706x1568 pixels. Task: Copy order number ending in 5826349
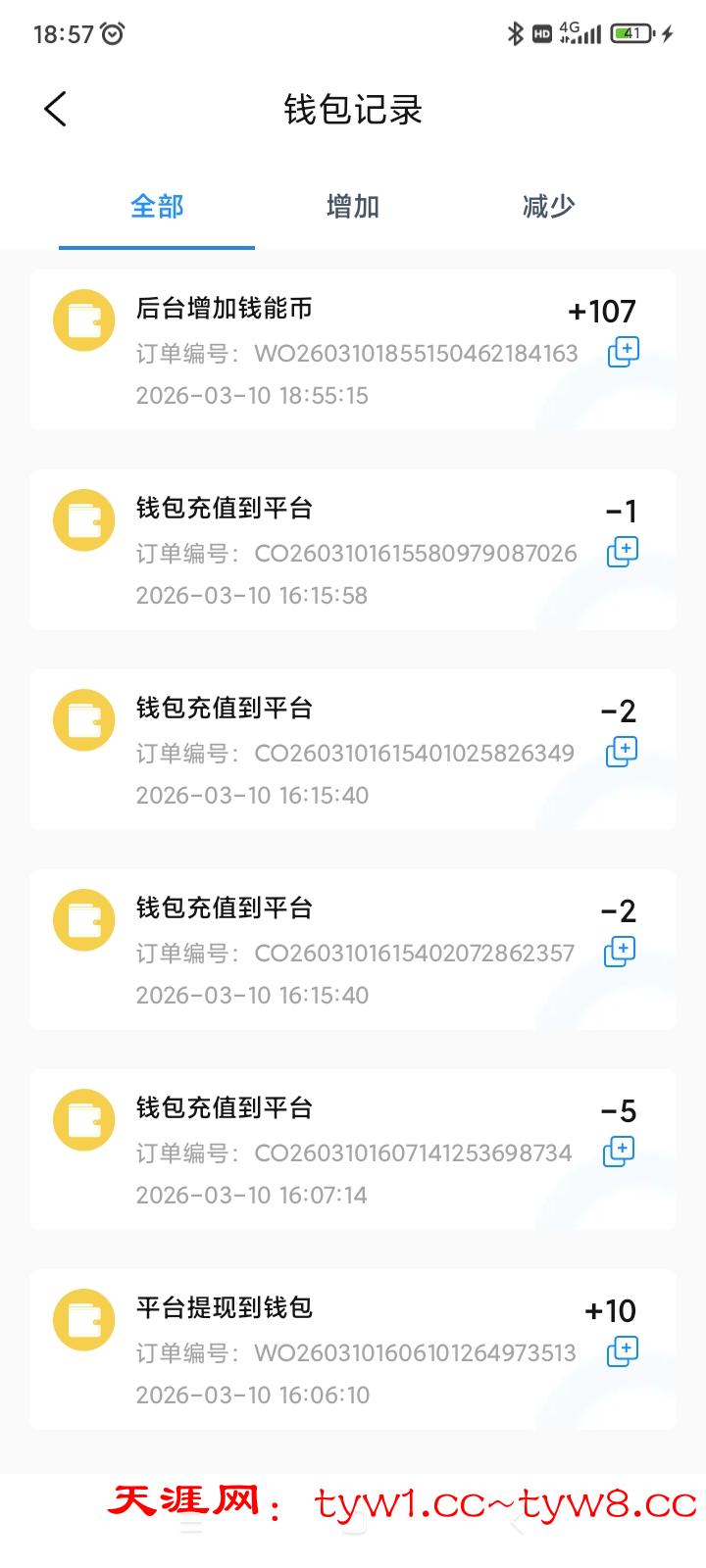coord(621,752)
